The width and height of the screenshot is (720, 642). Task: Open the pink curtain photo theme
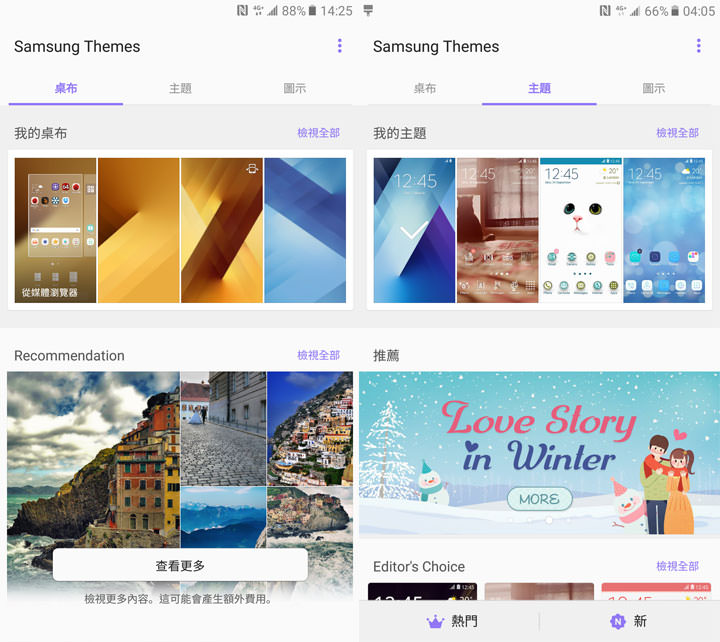(x=497, y=230)
